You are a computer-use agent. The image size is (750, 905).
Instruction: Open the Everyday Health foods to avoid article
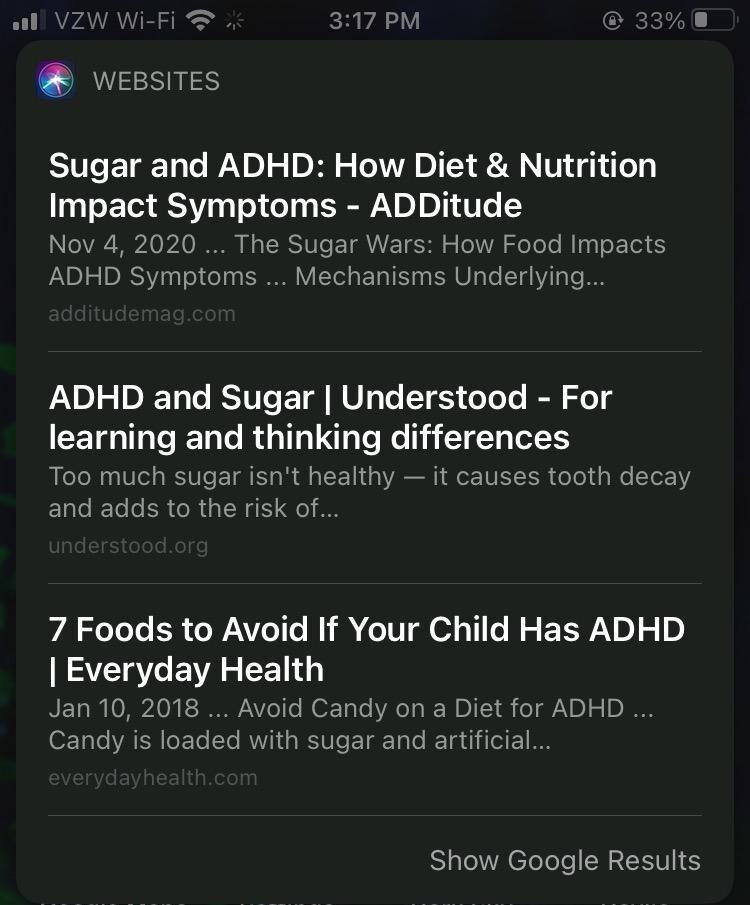(x=367, y=649)
